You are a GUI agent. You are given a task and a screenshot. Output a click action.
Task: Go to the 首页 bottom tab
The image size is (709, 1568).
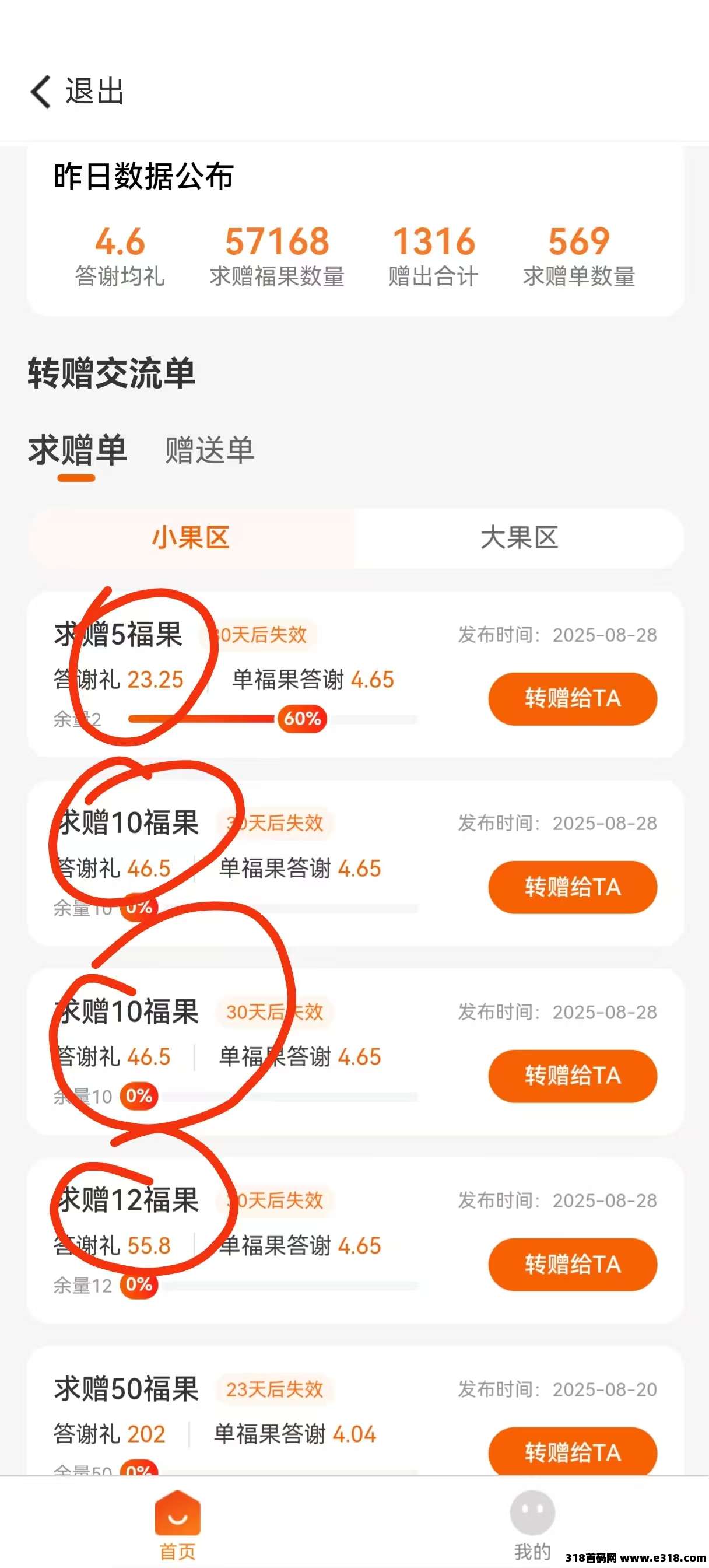[177, 1524]
